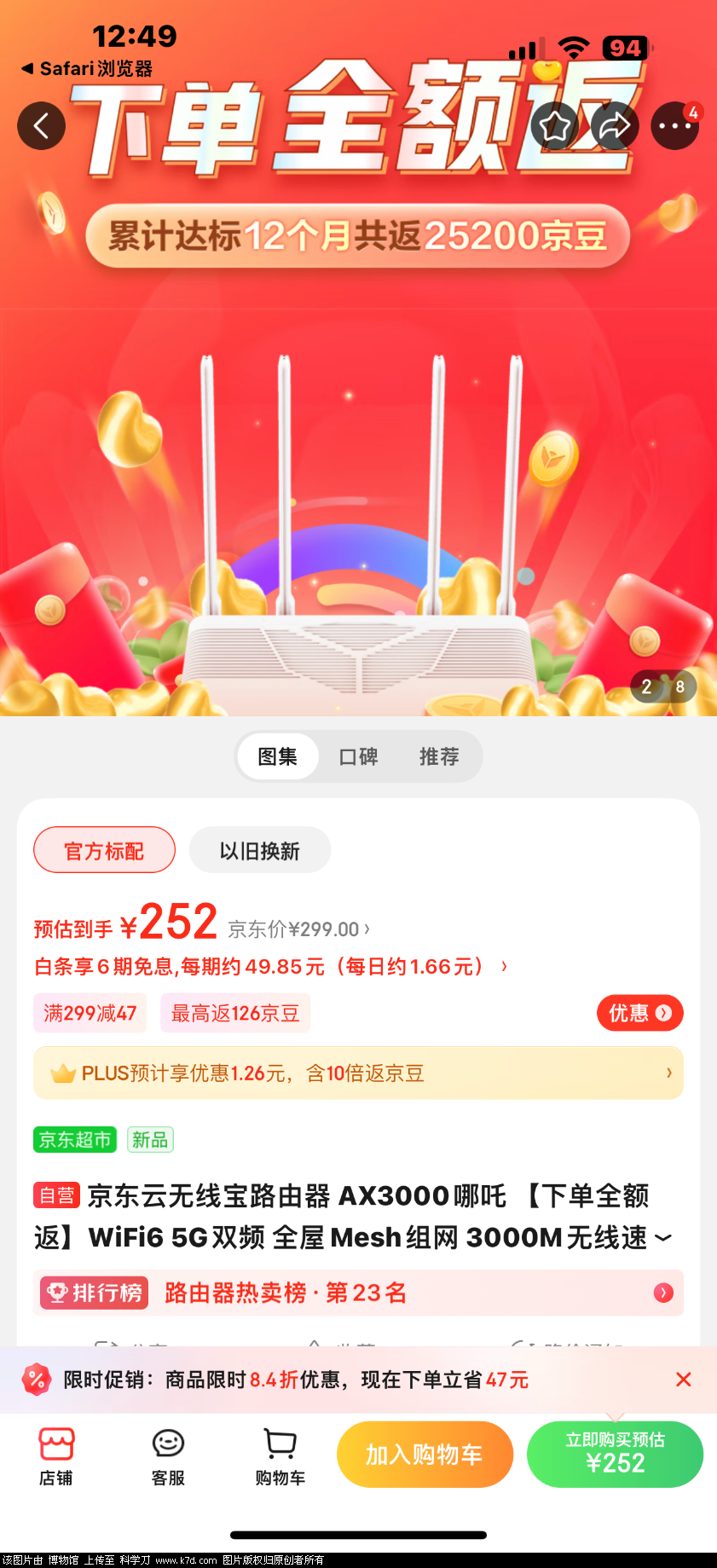Visit the 店铺 store page

56,1456
